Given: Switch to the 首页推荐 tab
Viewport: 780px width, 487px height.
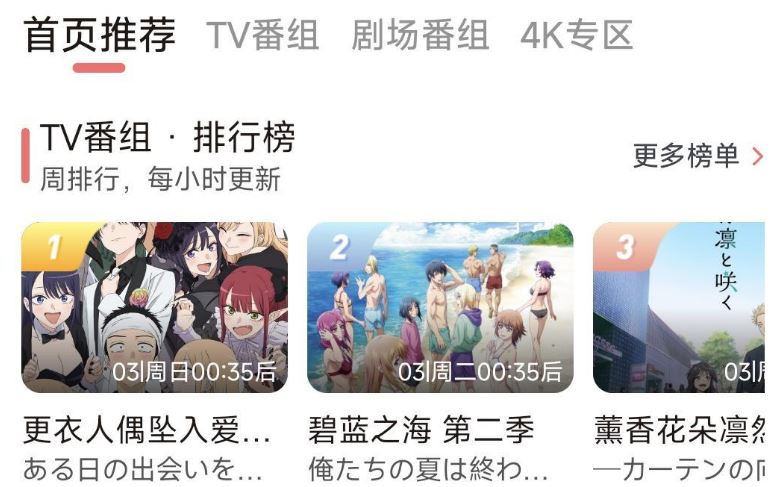Looking at the screenshot, I should tap(99, 36).
